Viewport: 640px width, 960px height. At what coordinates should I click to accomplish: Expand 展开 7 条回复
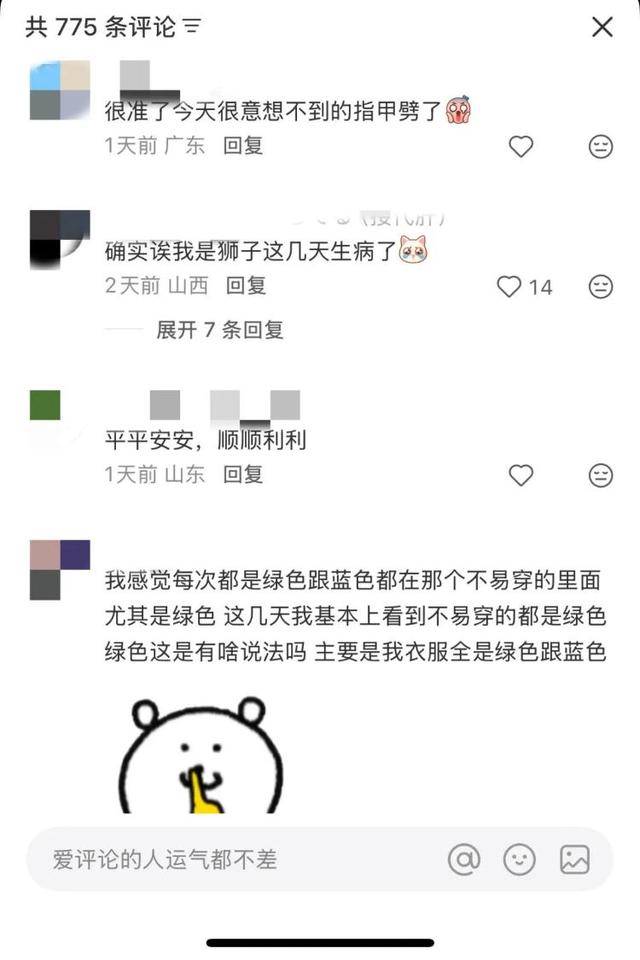220,330
